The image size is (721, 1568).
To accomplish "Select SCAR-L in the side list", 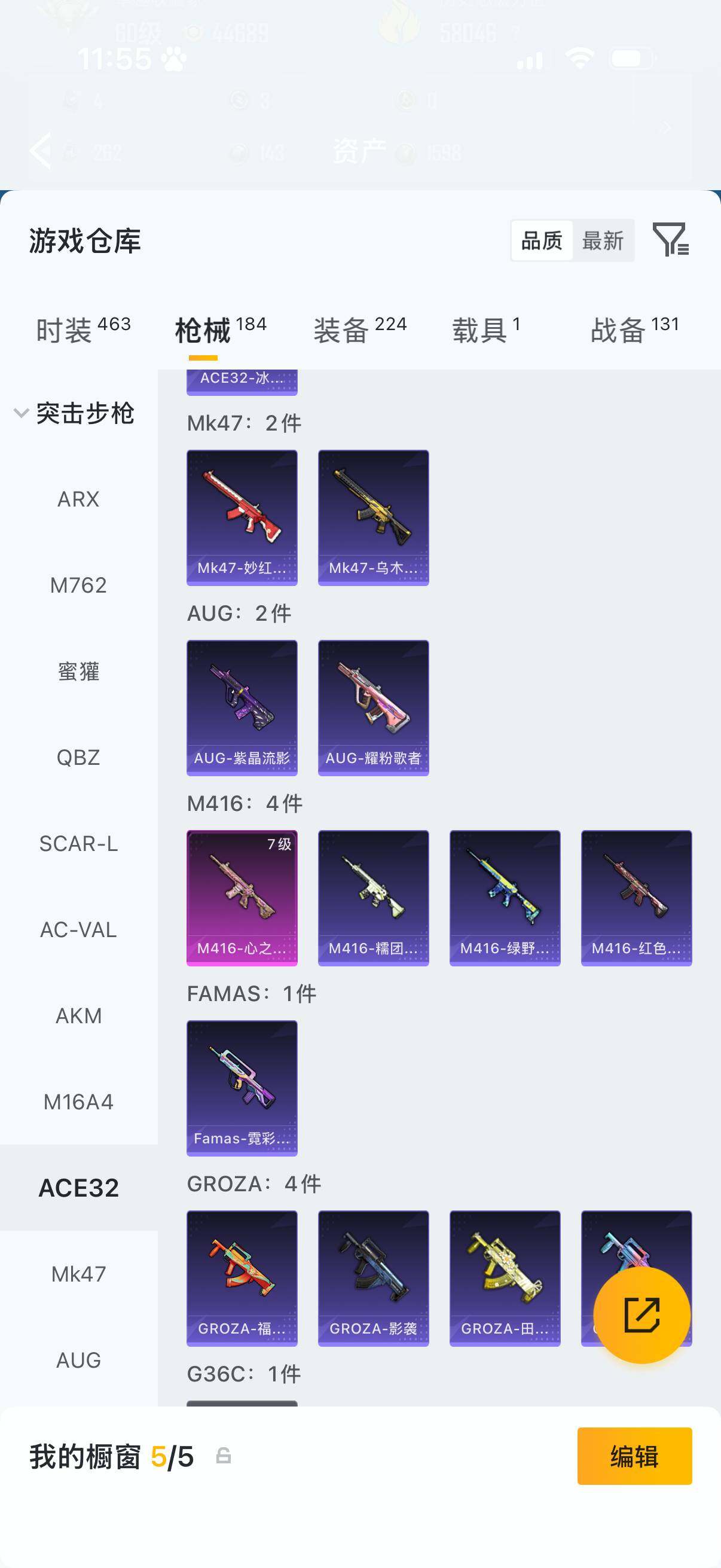I will tap(78, 844).
